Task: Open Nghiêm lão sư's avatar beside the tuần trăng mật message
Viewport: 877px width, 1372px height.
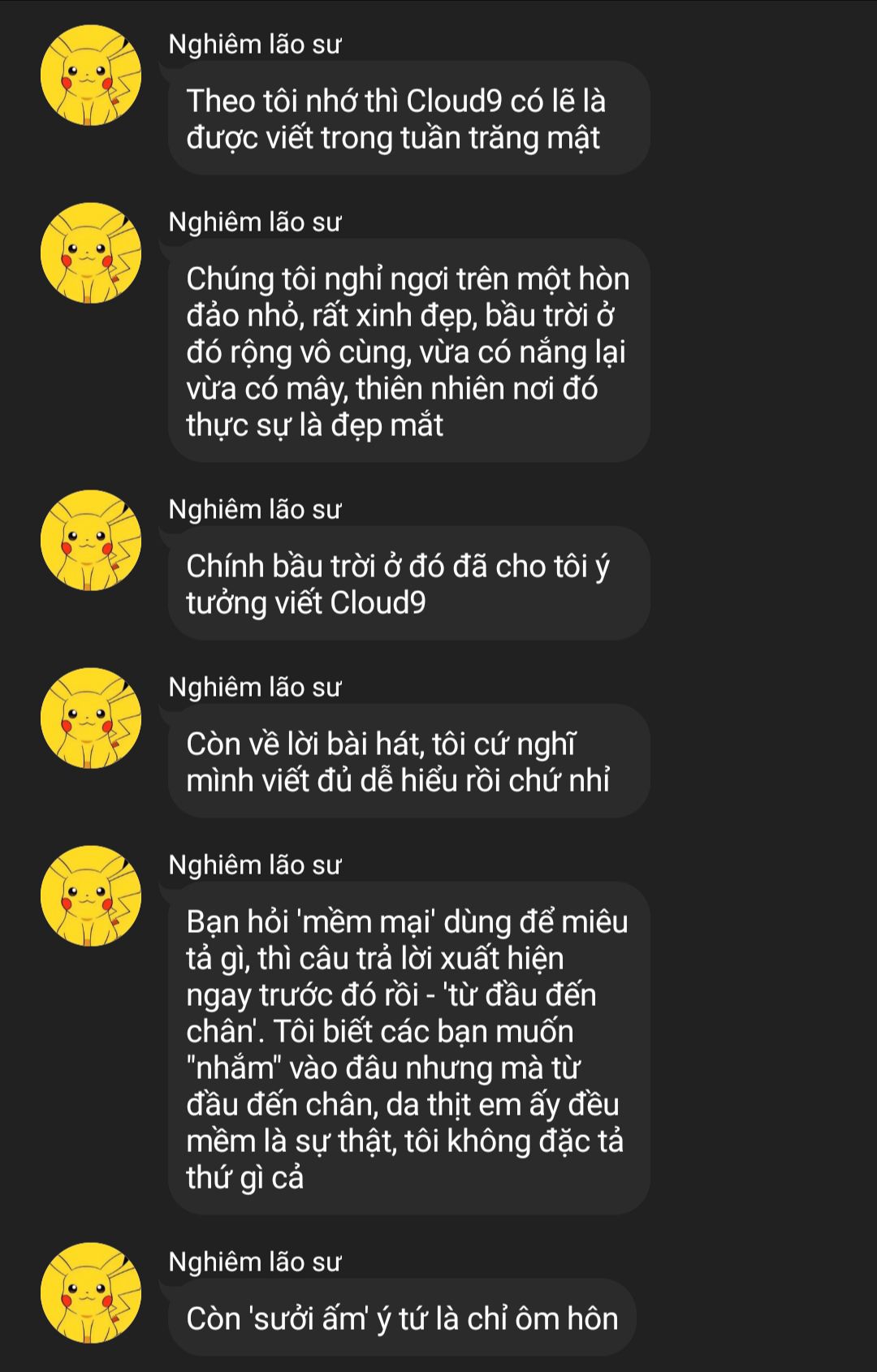Action: pos(91,76)
